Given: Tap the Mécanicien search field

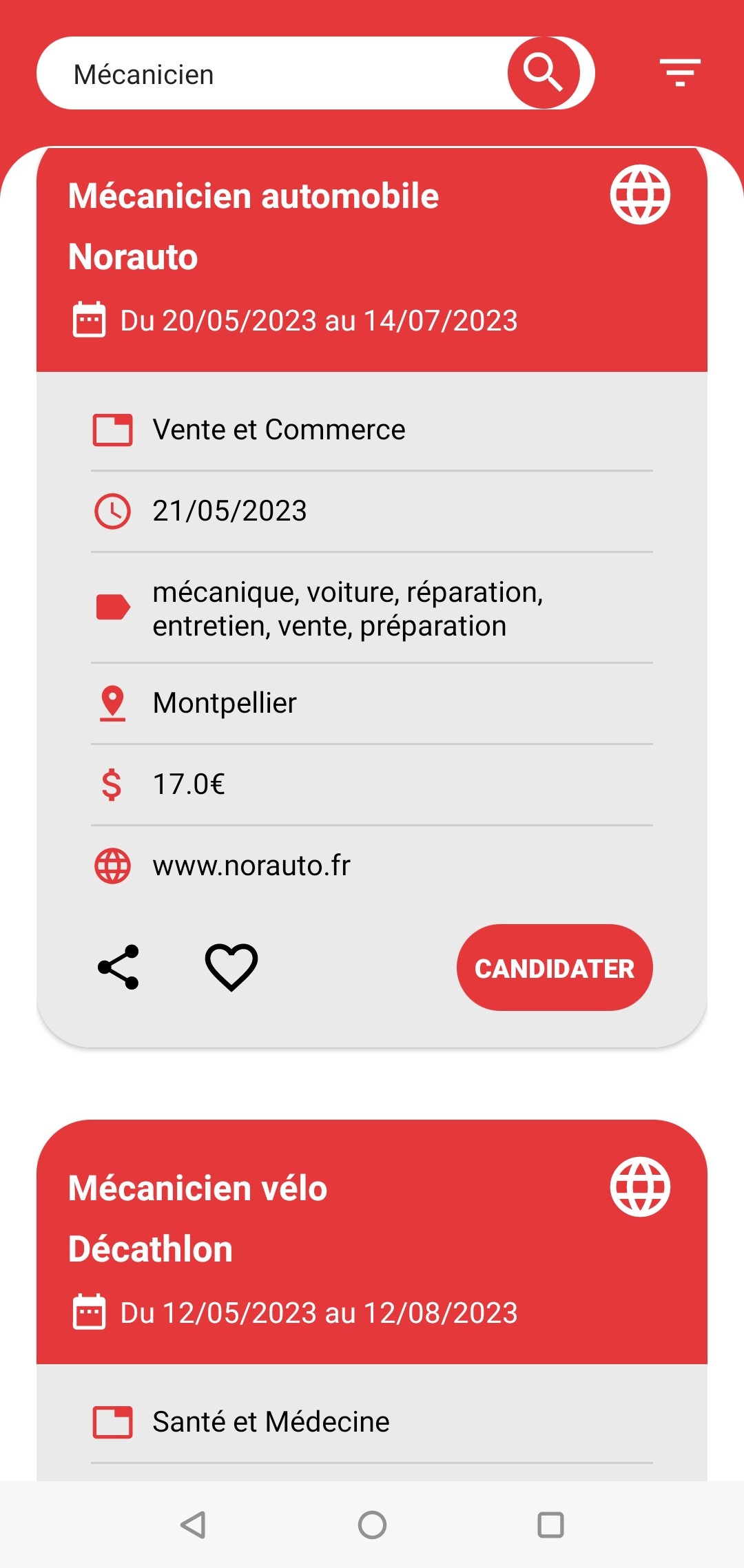Looking at the screenshot, I should 276,74.
